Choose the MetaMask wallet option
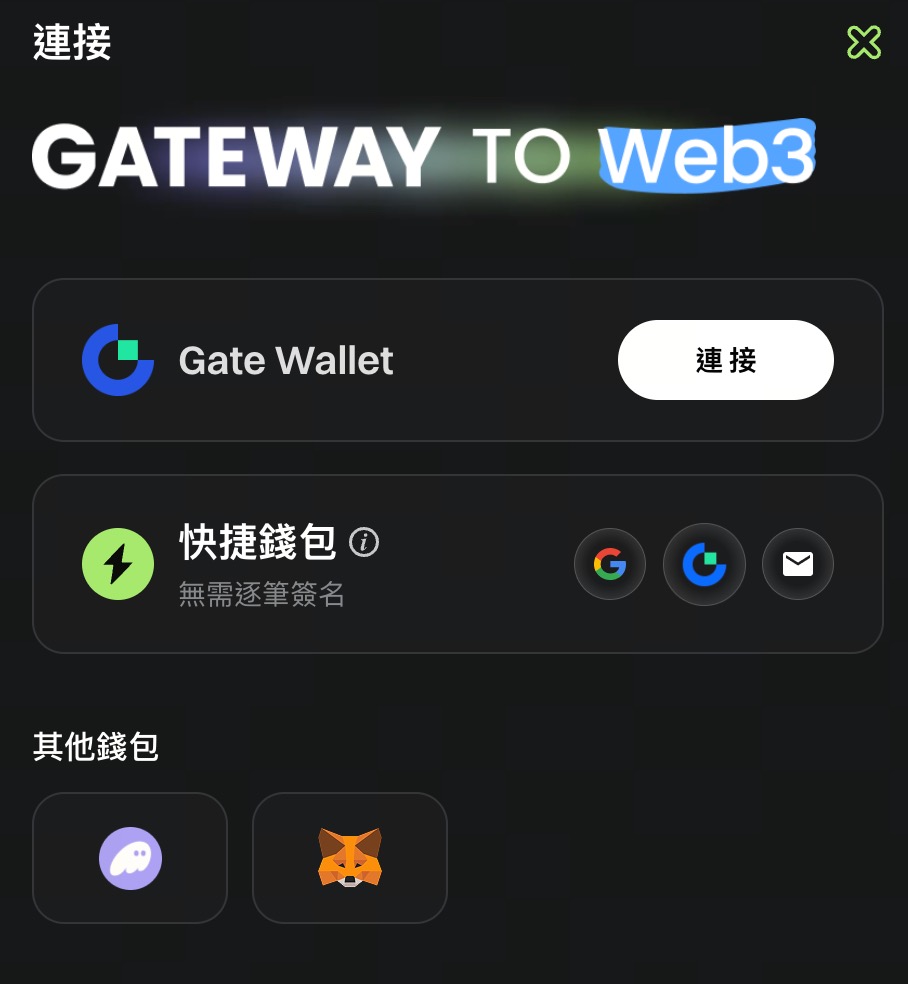908x984 pixels. point(349,858)
